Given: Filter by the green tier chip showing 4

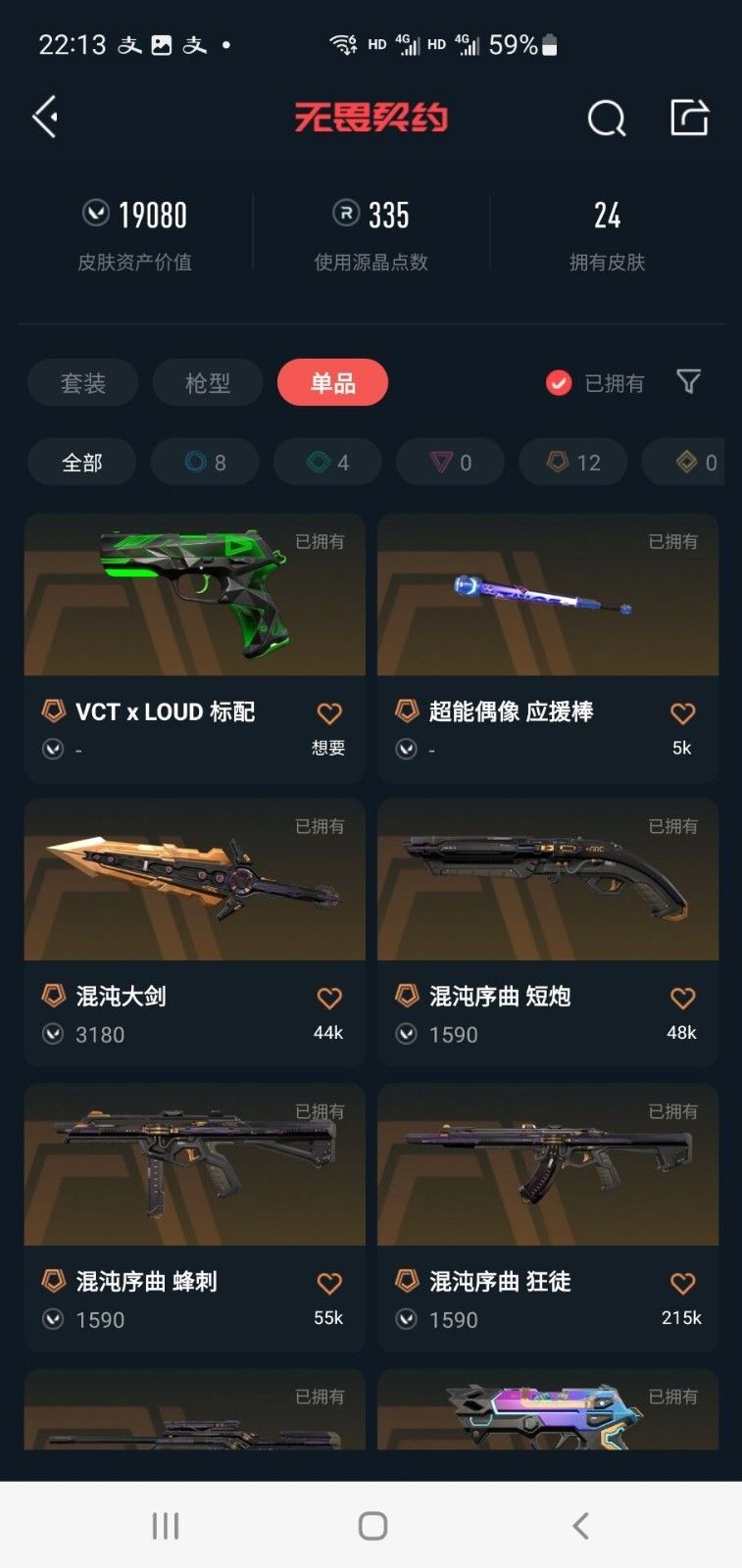Looking at the screenshot, I should [x=327, y=463].
